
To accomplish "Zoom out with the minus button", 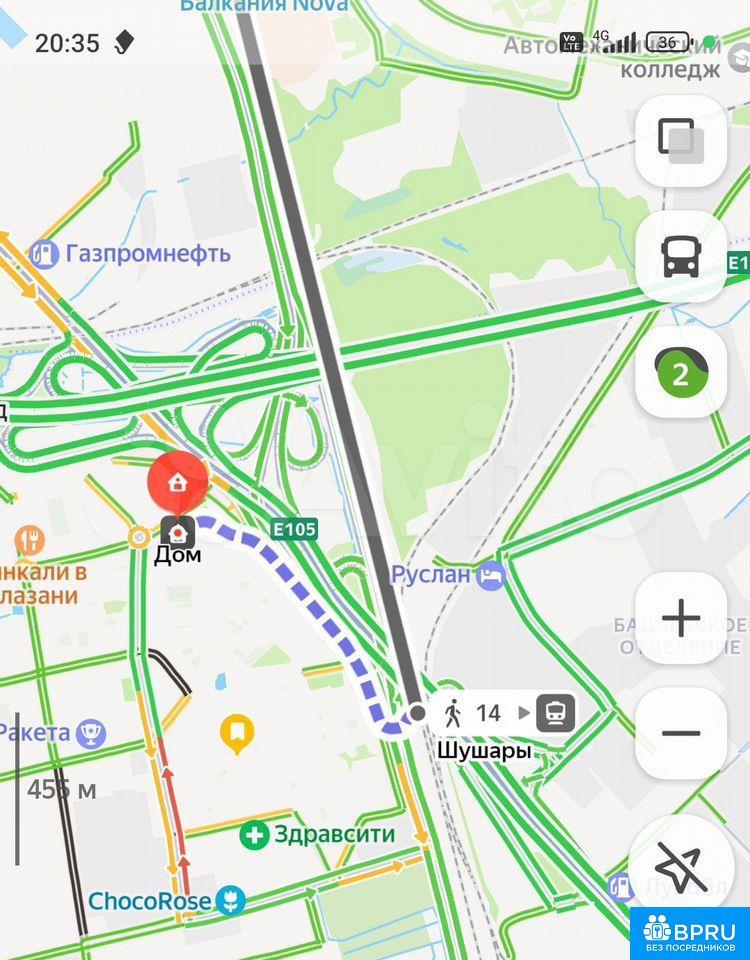I will click(680, 733).
